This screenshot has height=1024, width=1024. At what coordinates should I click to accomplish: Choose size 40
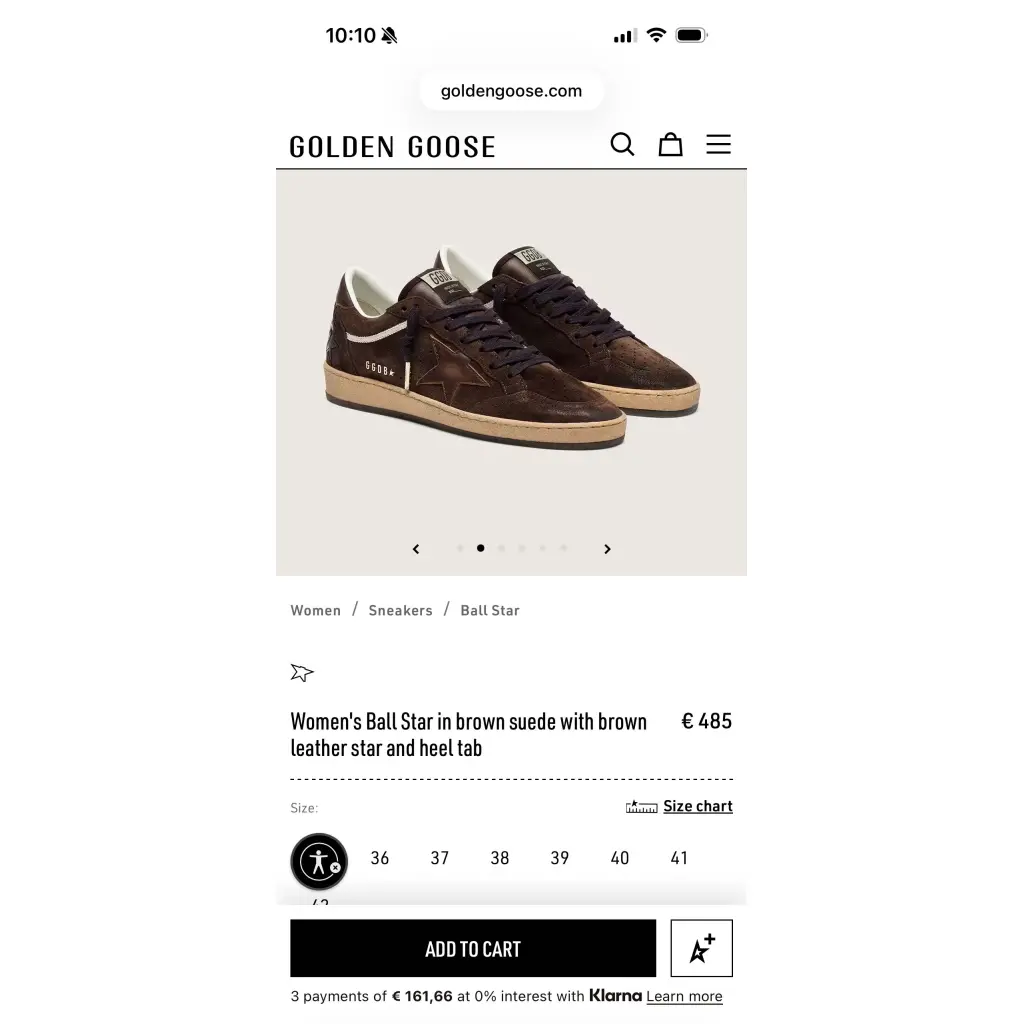click(620, 858)
